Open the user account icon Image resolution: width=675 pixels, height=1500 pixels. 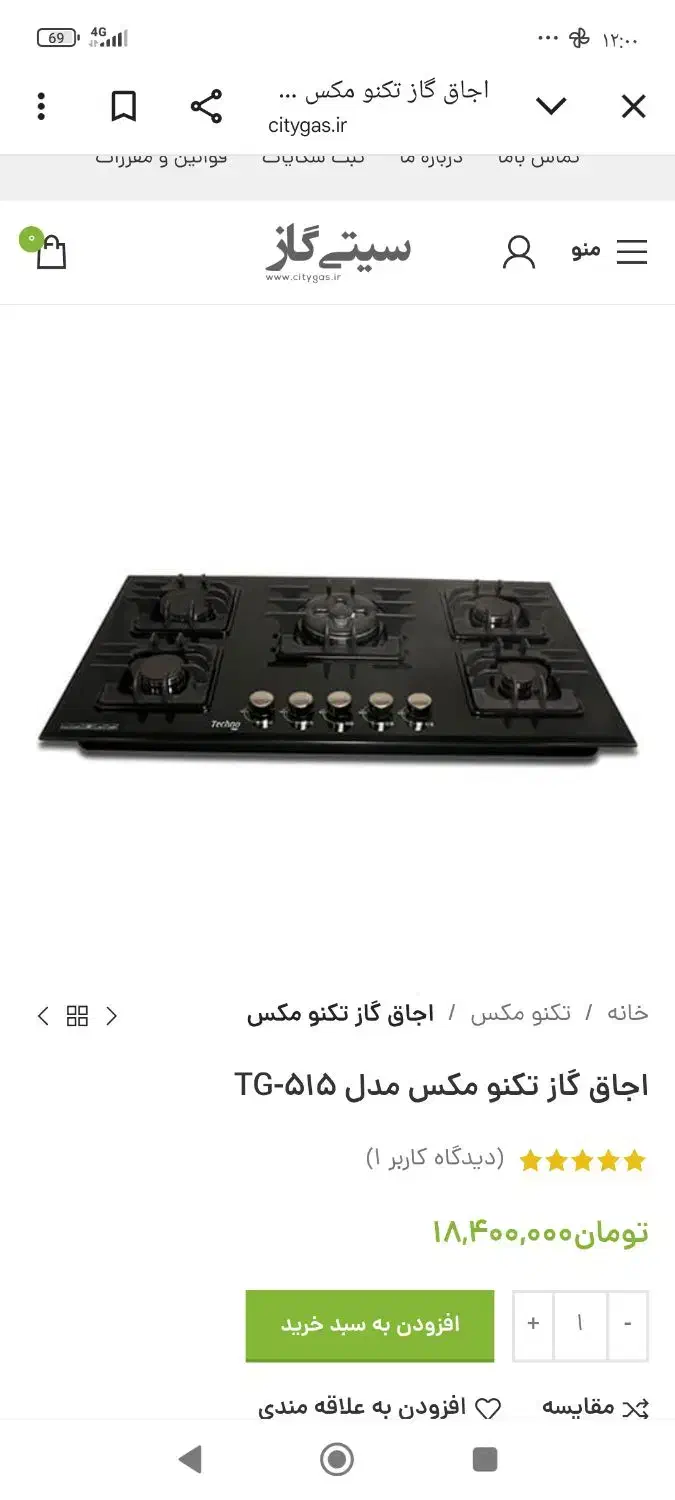tap(519, 252)
